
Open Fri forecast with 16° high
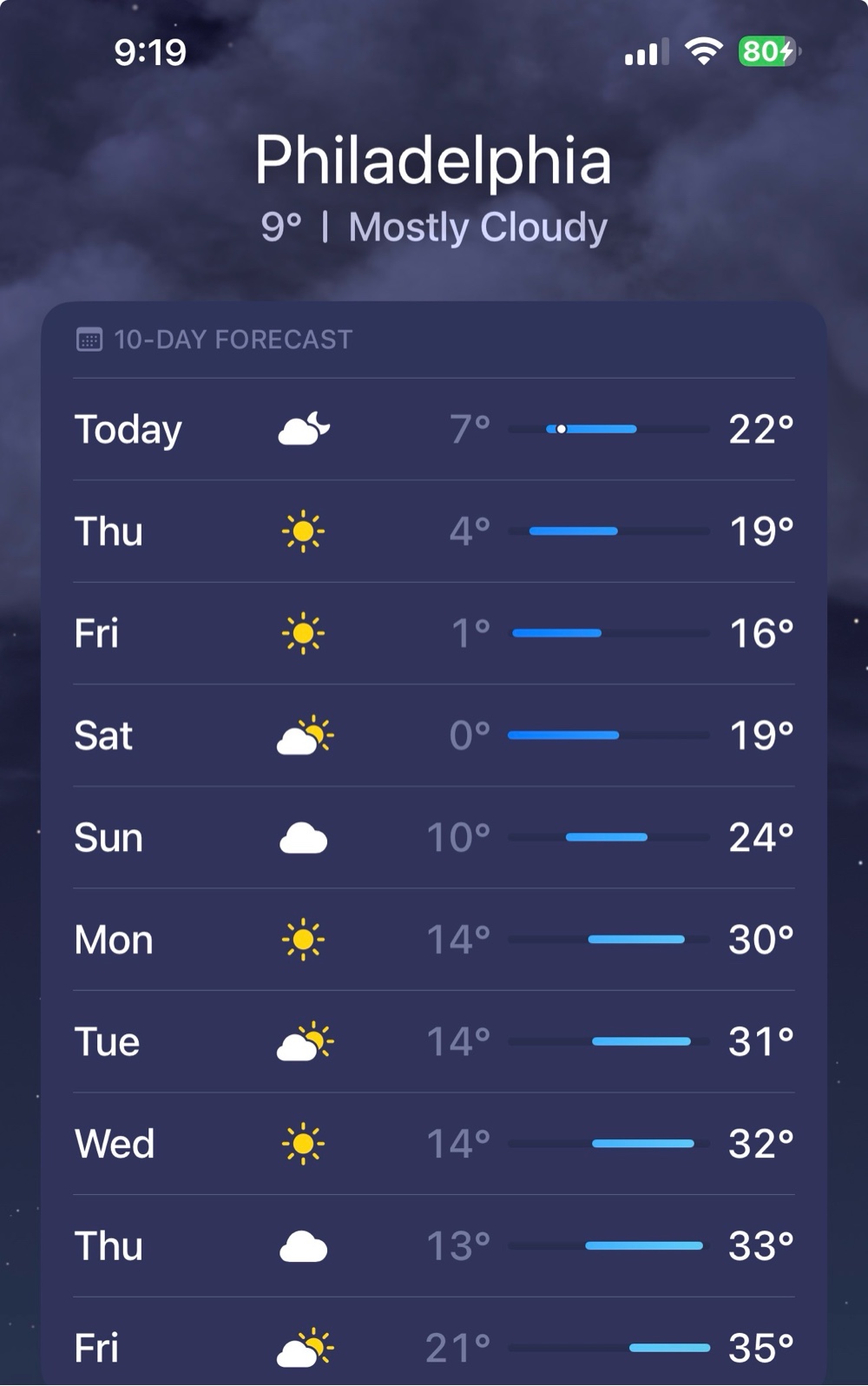(434, 633)
